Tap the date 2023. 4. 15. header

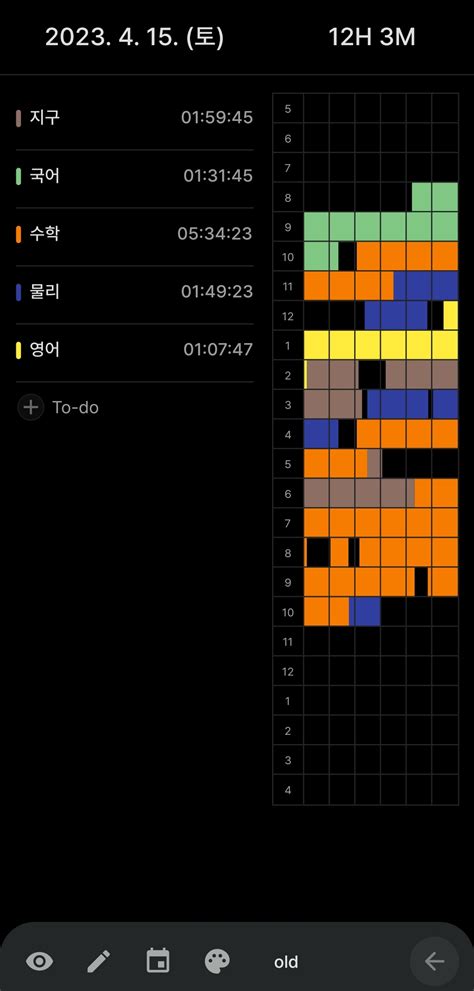point(134,37)
